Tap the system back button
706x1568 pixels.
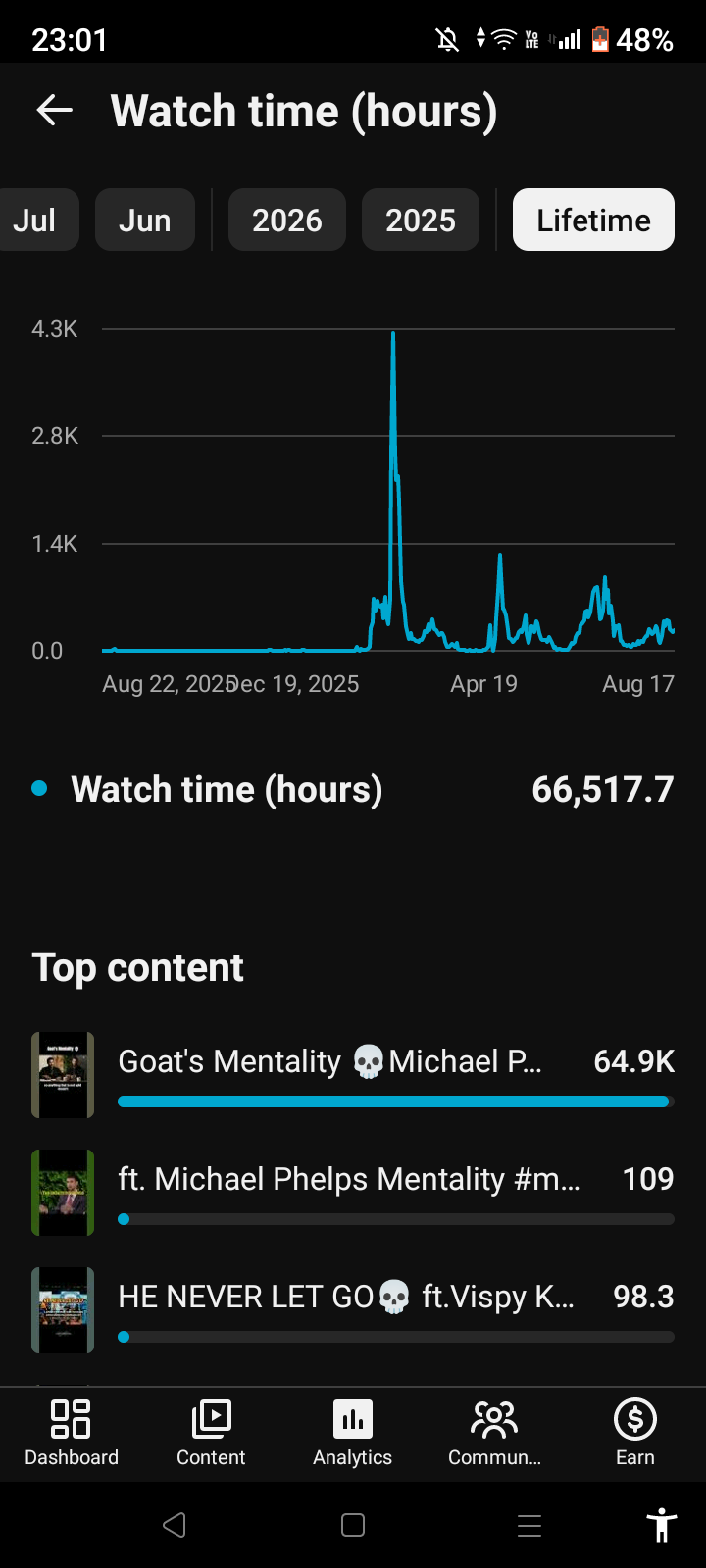176,1525
